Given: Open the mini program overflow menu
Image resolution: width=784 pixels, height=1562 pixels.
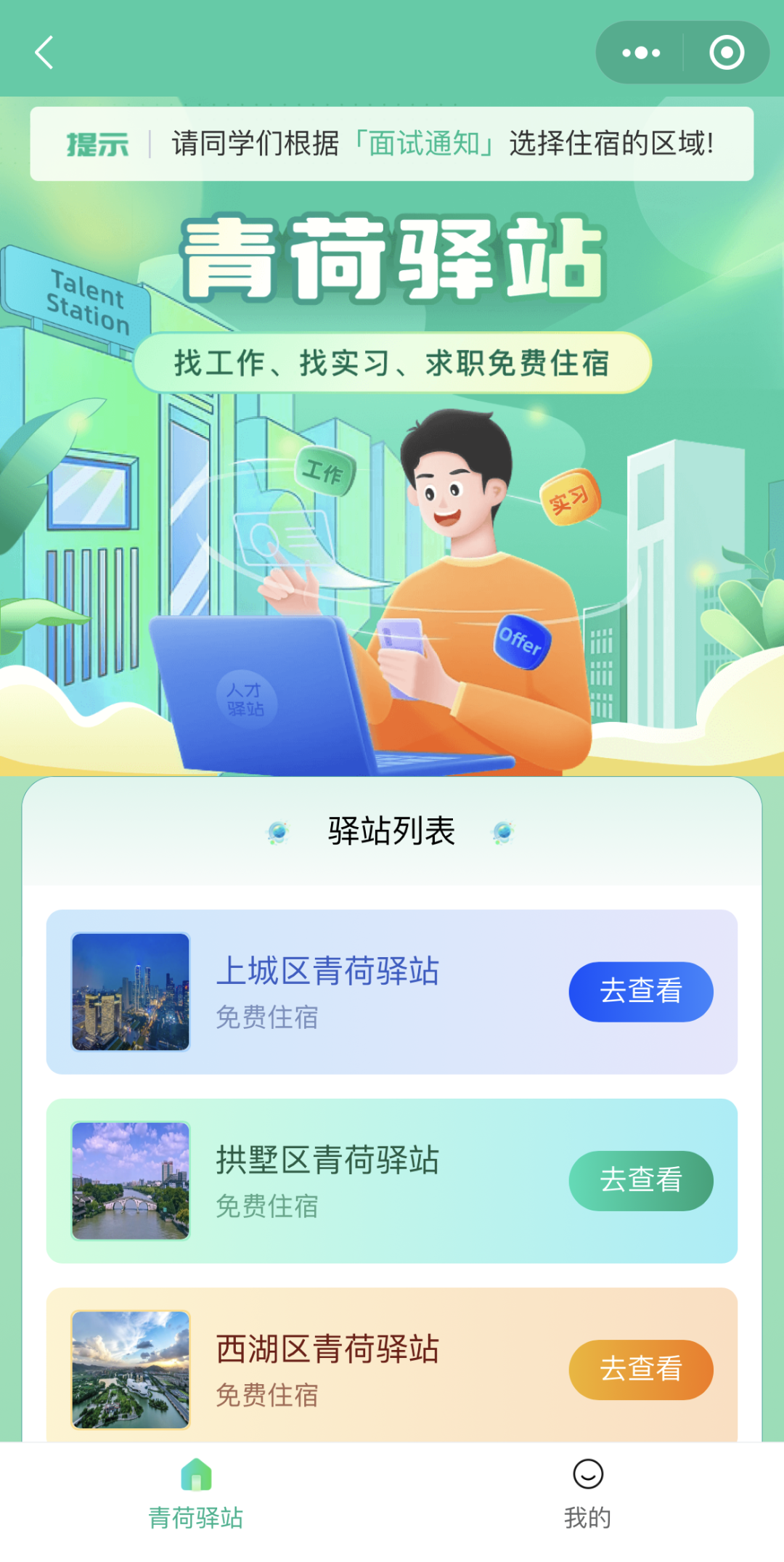Looking at the screenshot, I should point(641,53).
